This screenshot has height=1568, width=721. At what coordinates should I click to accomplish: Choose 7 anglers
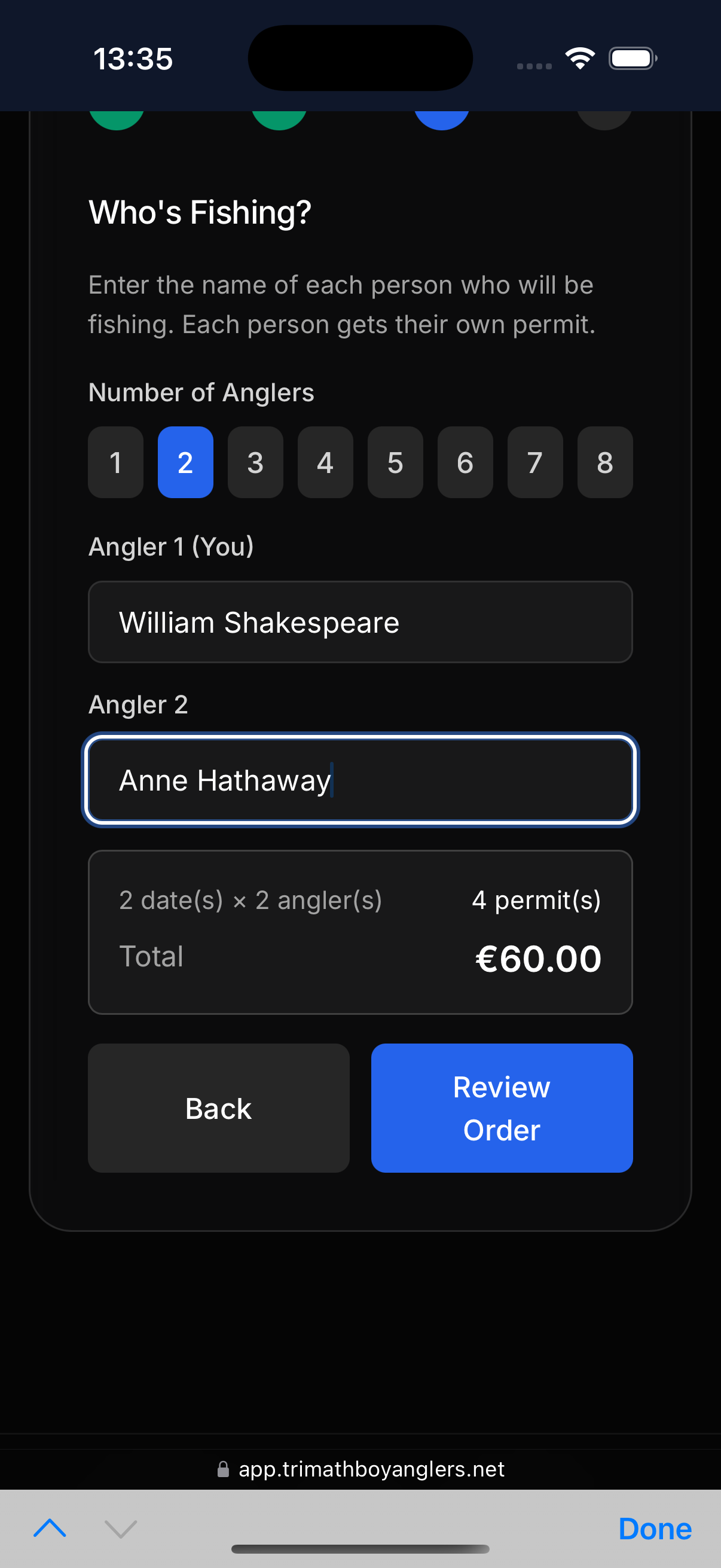pos(536,462)
